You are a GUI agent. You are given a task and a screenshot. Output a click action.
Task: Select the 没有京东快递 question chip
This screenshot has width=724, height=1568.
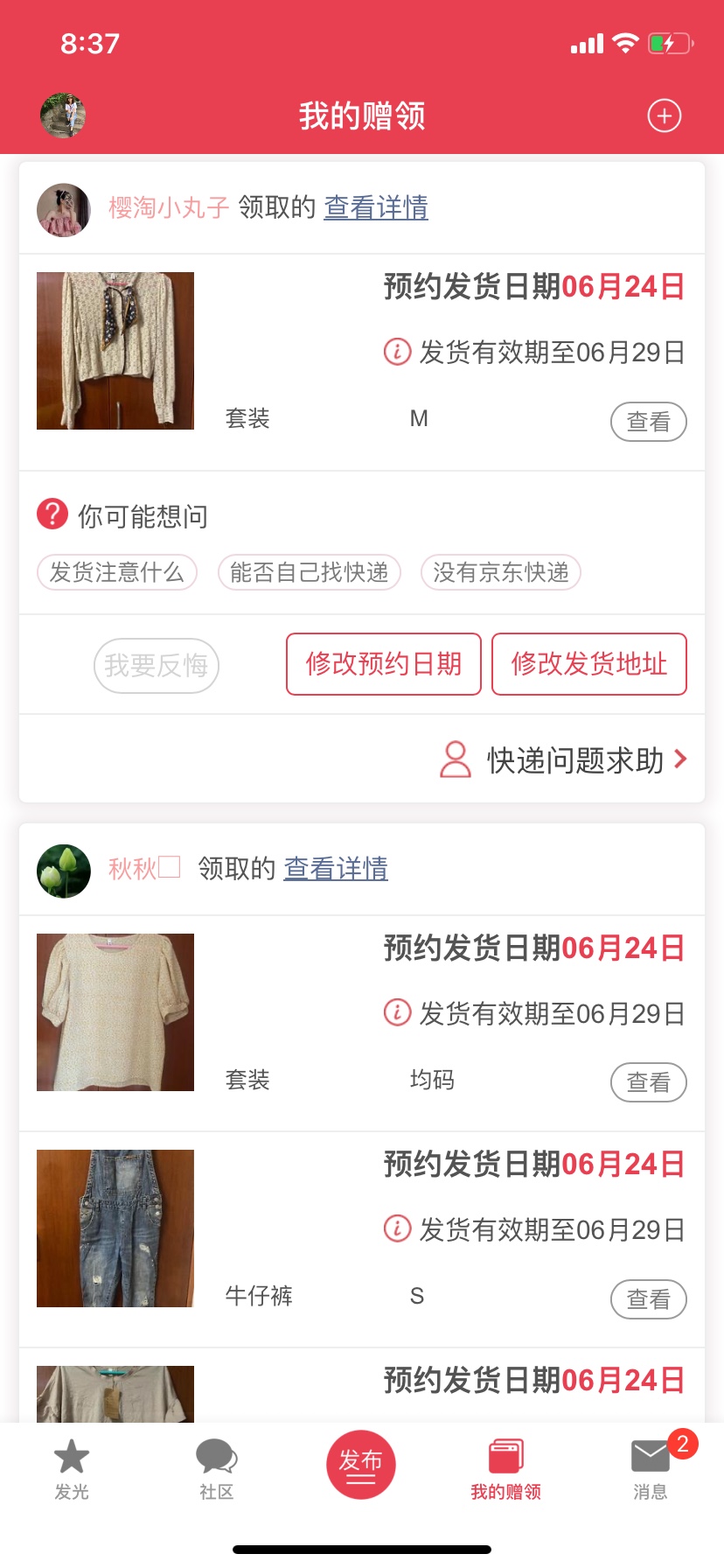(501, 572)
